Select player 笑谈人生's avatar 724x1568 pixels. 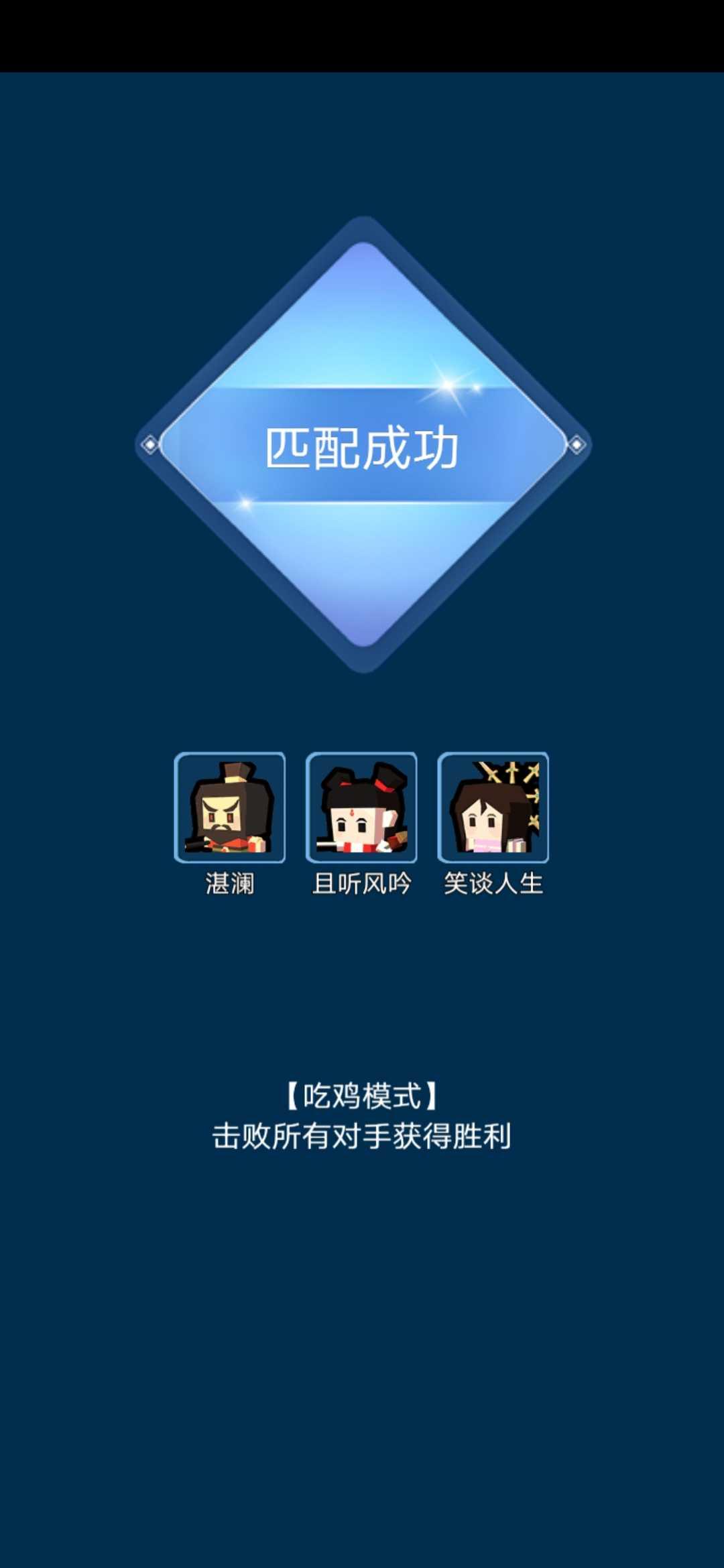point(493,807)
